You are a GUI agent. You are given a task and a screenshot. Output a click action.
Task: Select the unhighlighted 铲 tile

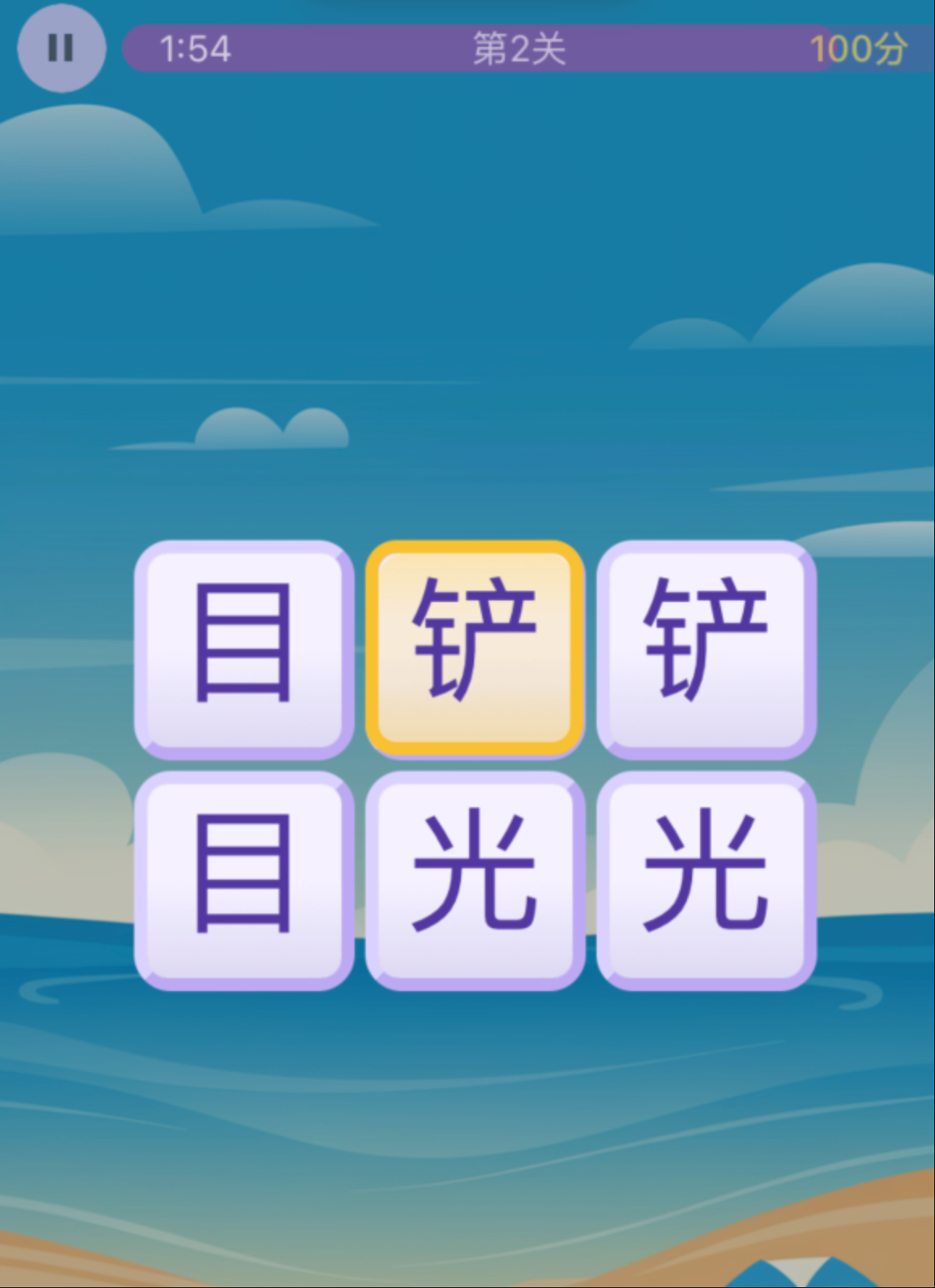click(x=706, y=649)
